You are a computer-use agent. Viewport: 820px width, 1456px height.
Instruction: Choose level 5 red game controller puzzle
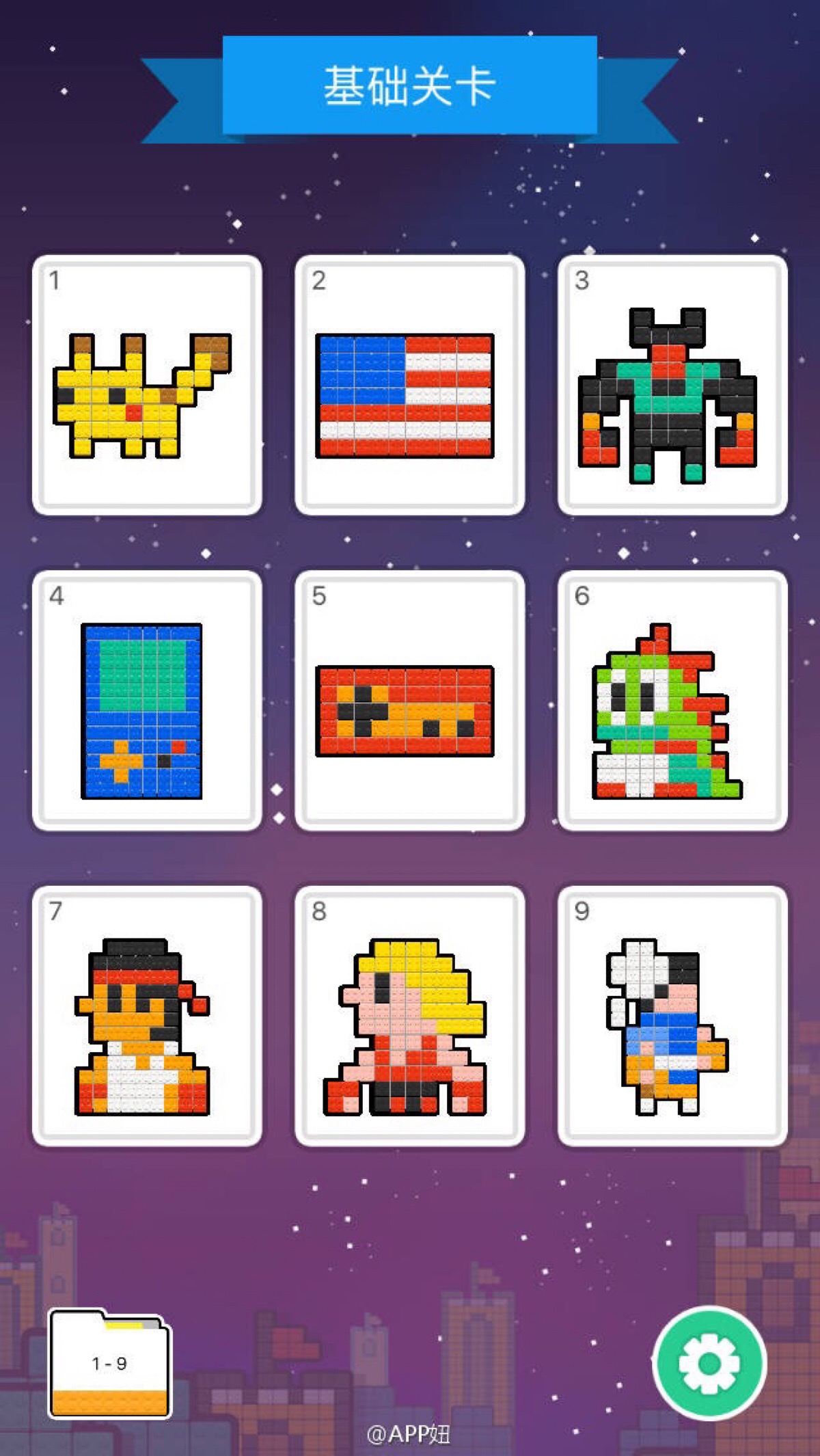(x=409, y=701)
